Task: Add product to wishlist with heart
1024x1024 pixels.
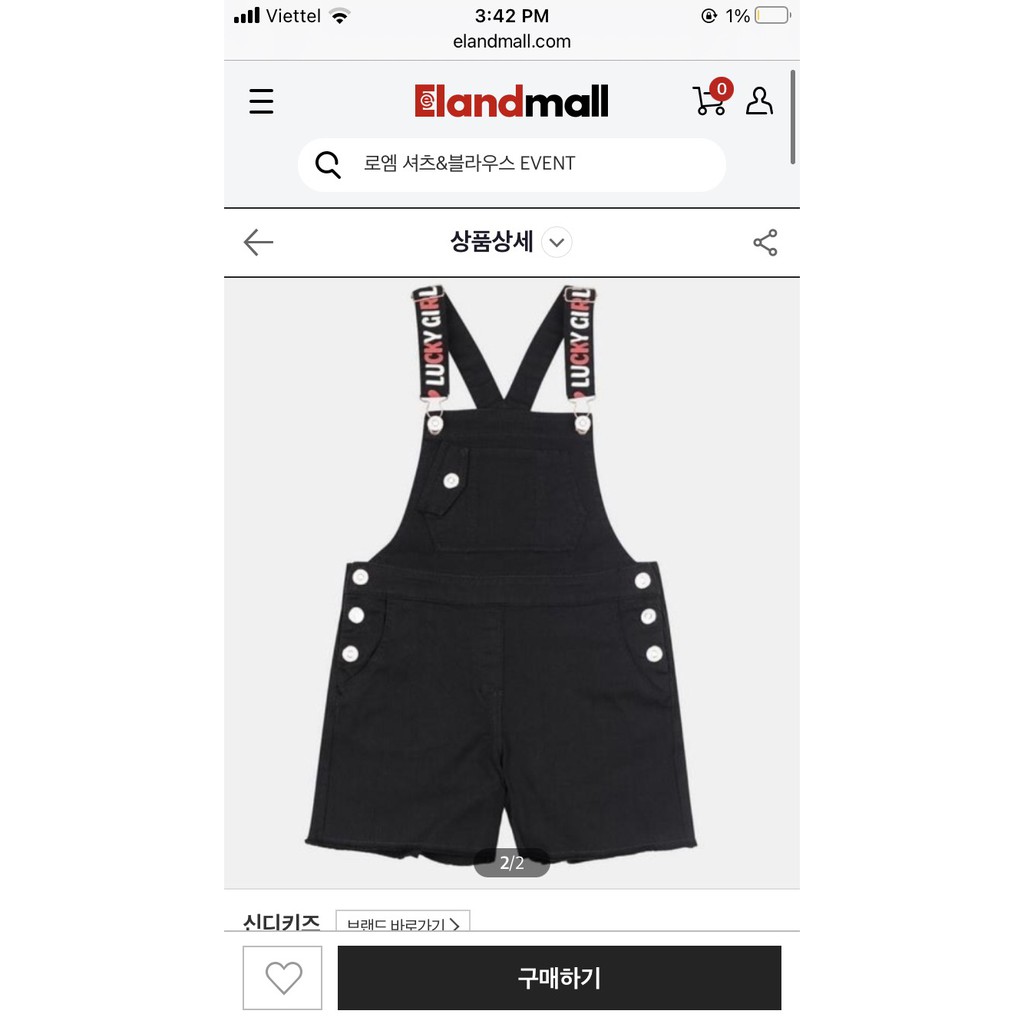Action: pos(283,977)
